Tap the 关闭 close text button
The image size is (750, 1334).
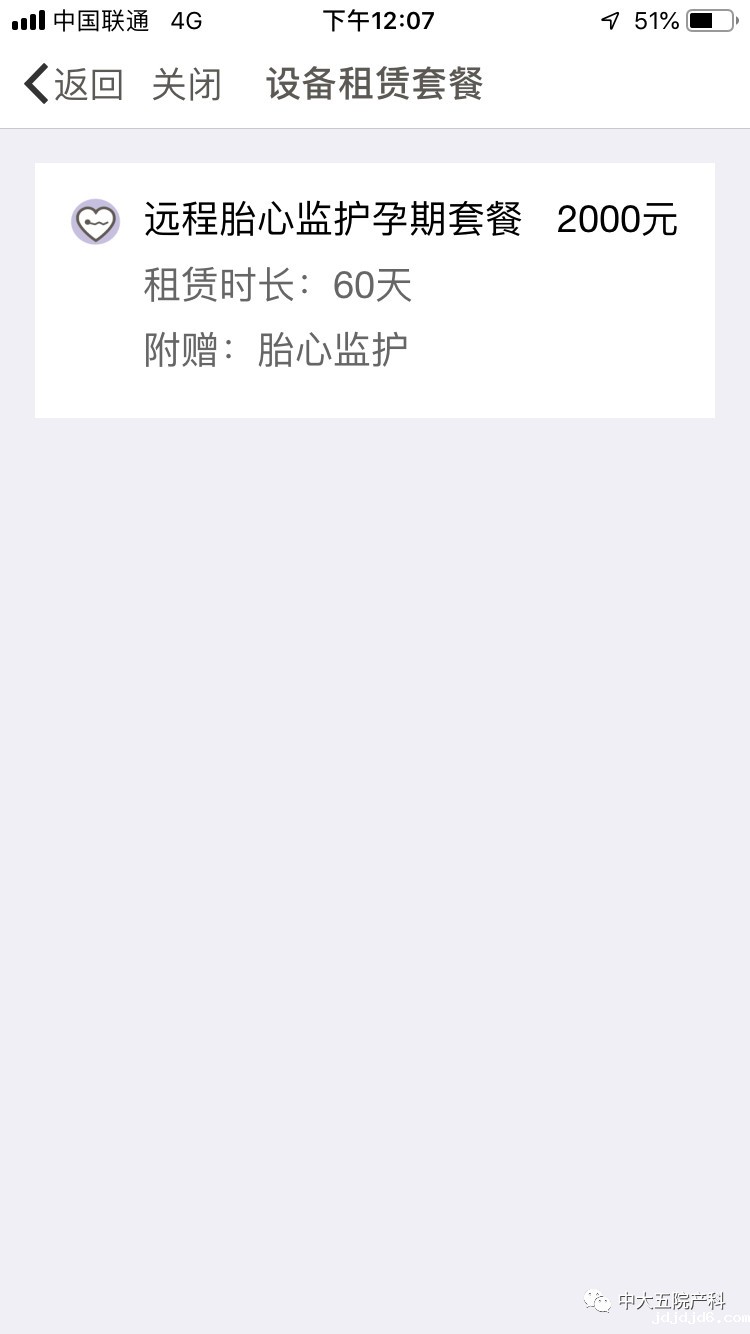pyautogui.click(x=185, y=85)
